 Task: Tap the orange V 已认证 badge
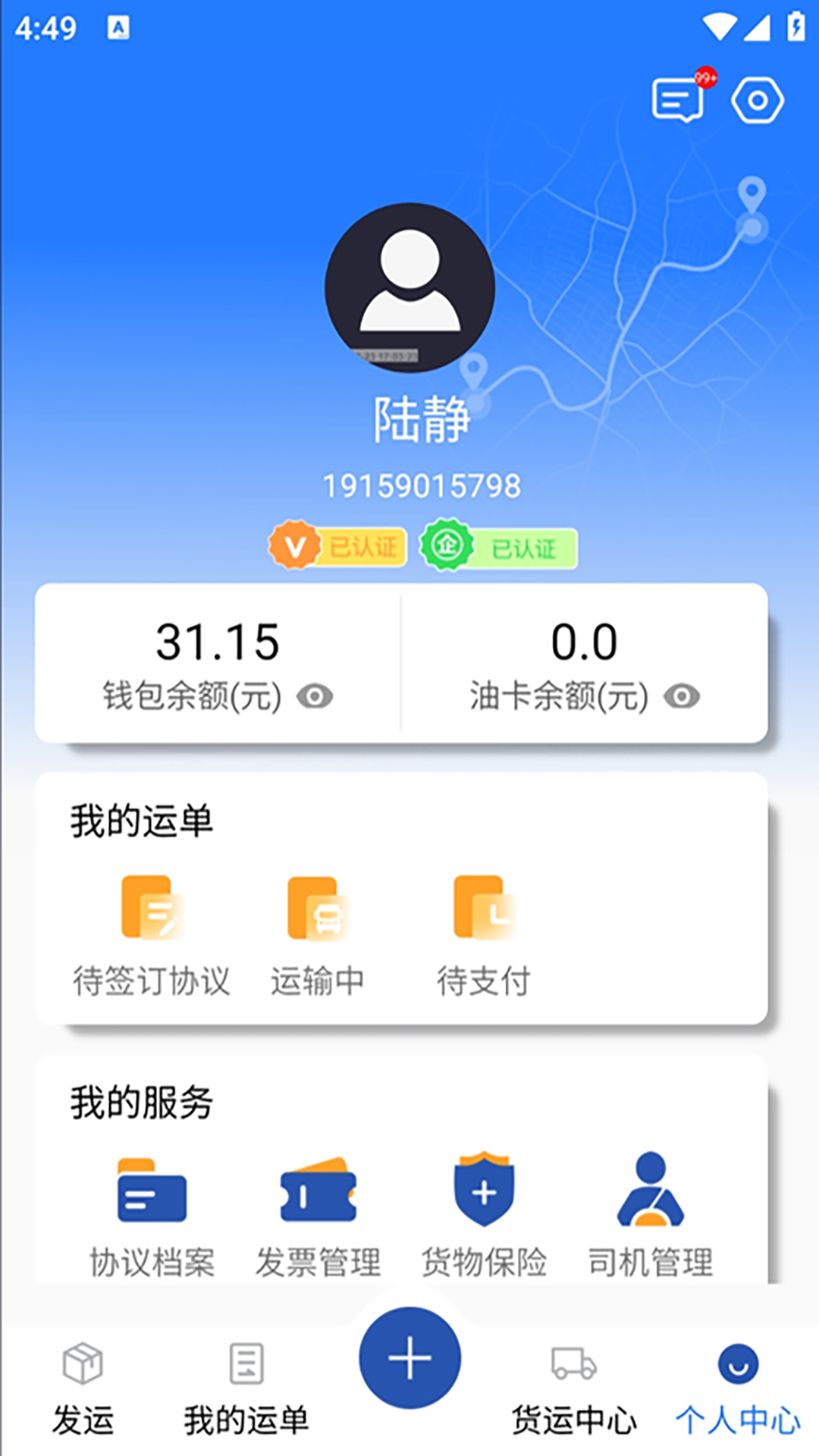(x=337, y=548)
